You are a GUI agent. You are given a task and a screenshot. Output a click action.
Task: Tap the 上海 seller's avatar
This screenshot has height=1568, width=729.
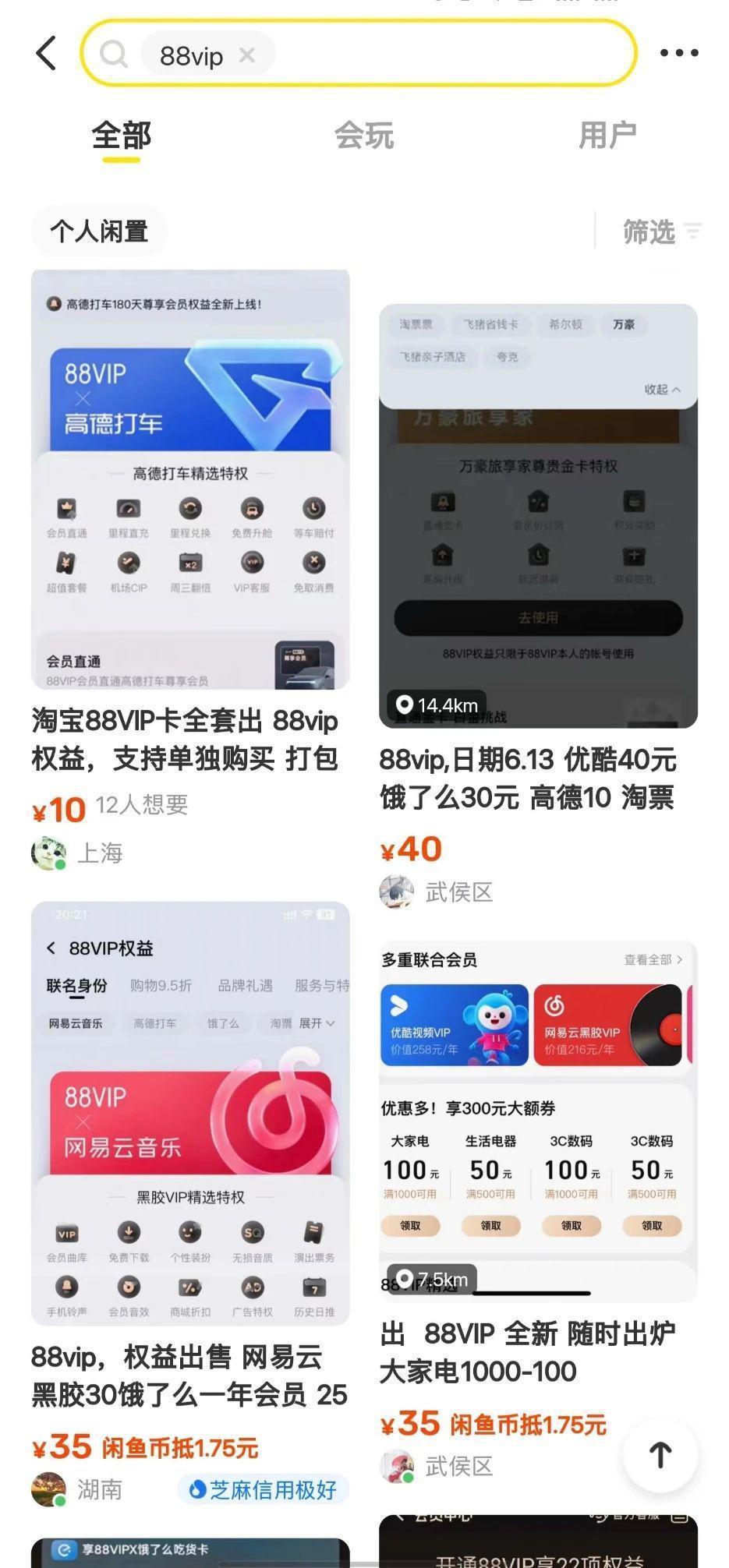[x=48, y=853]
